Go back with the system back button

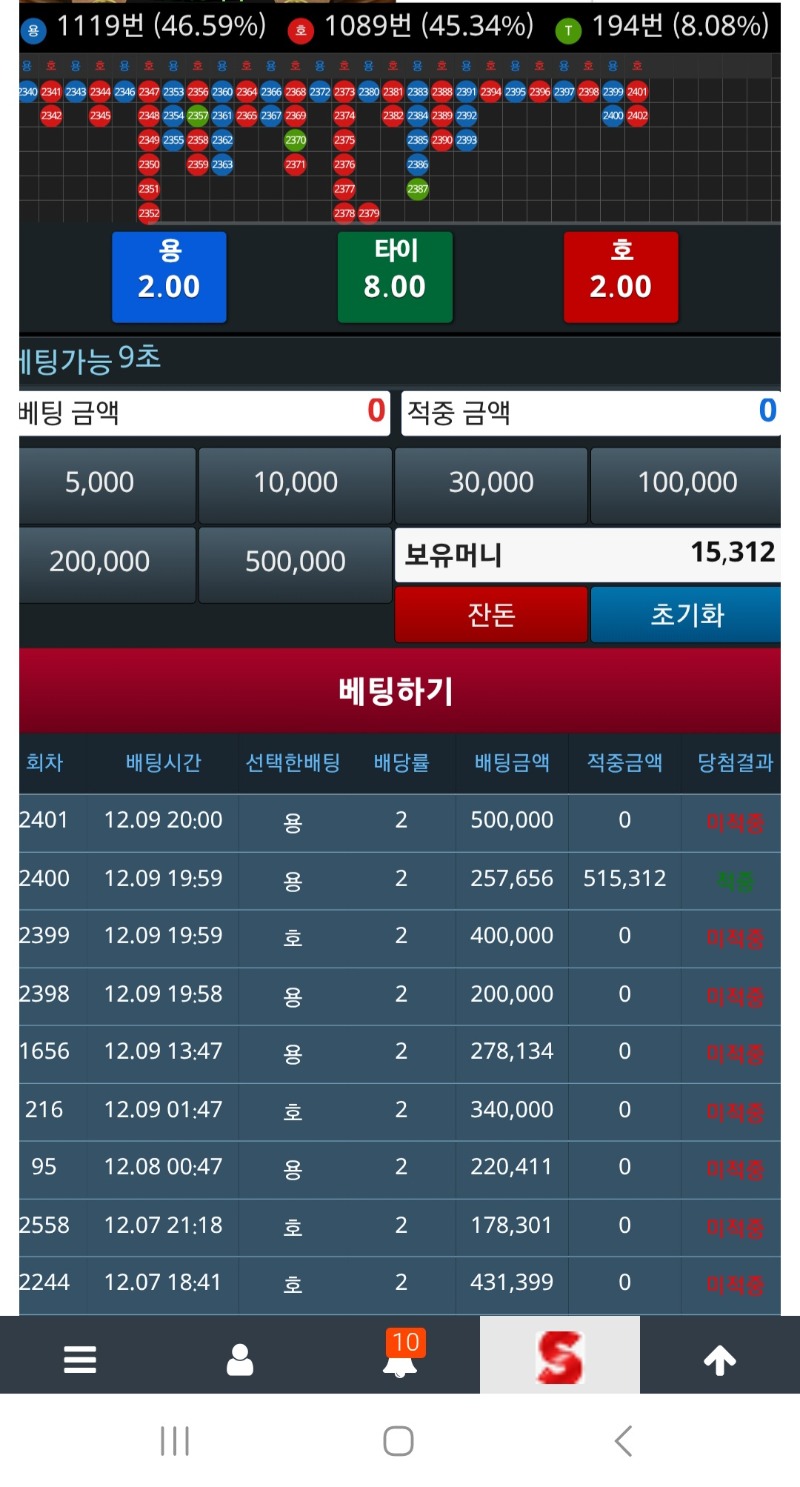click(x=623, y=1441)
